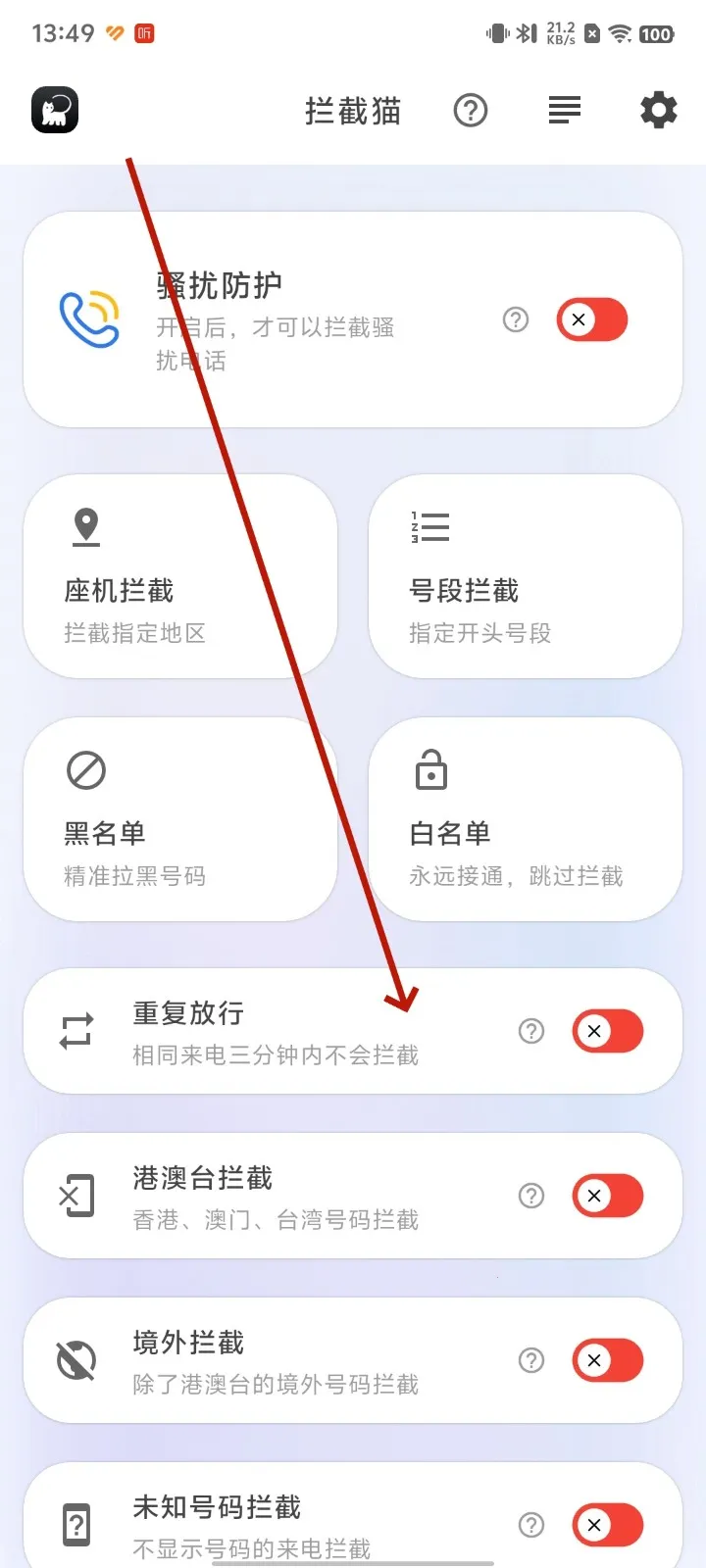Tap the help circle beside 港澳台拦截

coord(530,1196)
